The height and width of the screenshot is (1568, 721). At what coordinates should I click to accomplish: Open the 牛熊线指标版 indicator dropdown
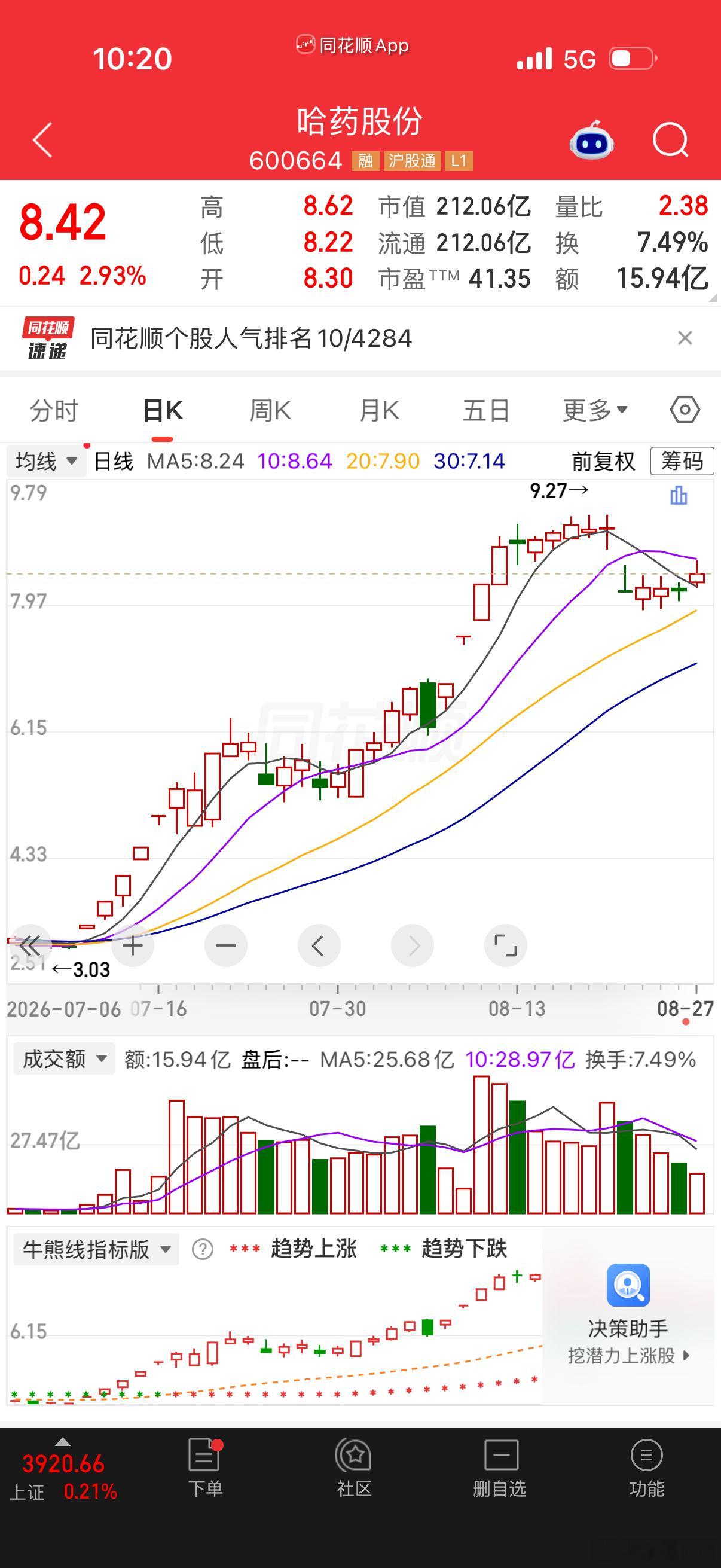pyautogui.click(x=96, y=1249)
